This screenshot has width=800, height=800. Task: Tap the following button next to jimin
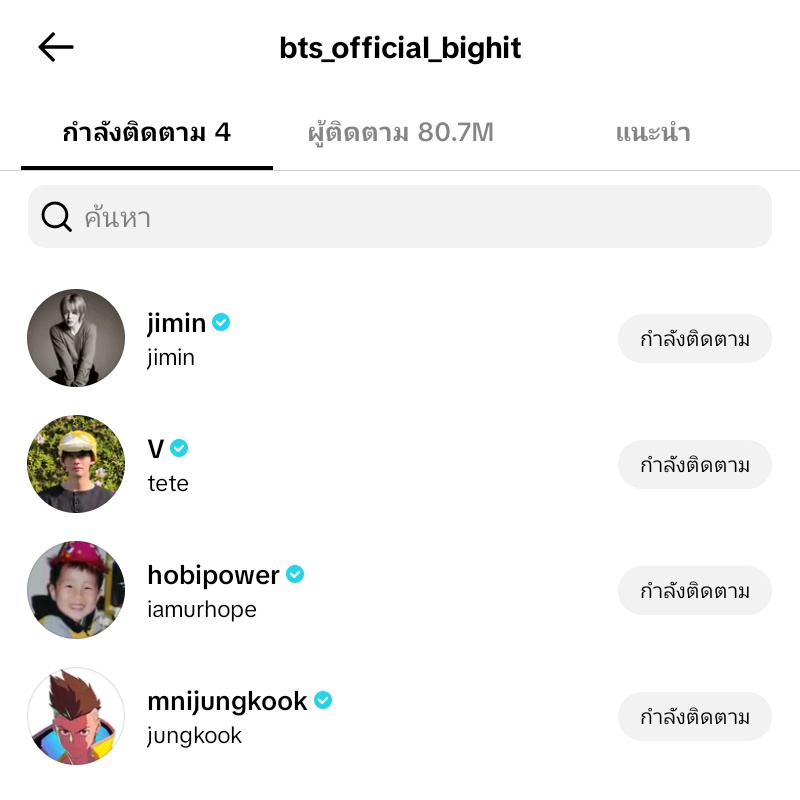(x=694, y=339)
